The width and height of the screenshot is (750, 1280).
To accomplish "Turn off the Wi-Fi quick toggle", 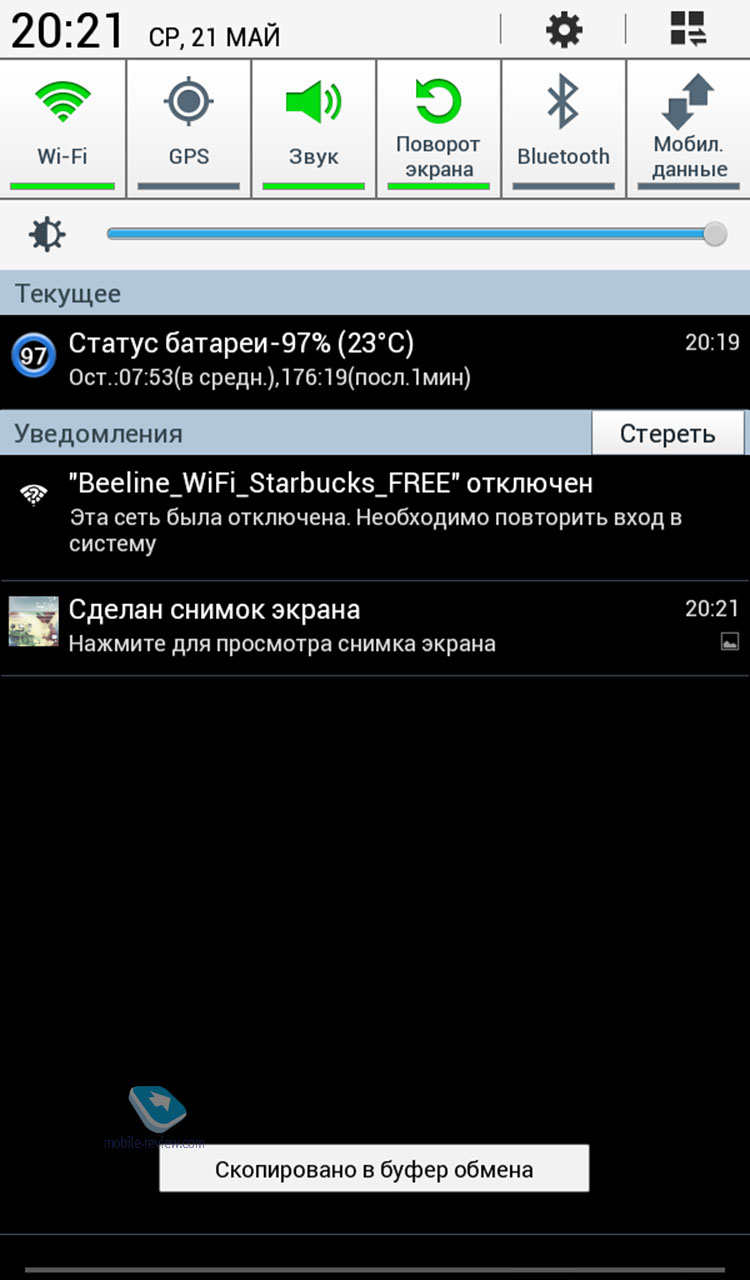I will coord(62,126).
